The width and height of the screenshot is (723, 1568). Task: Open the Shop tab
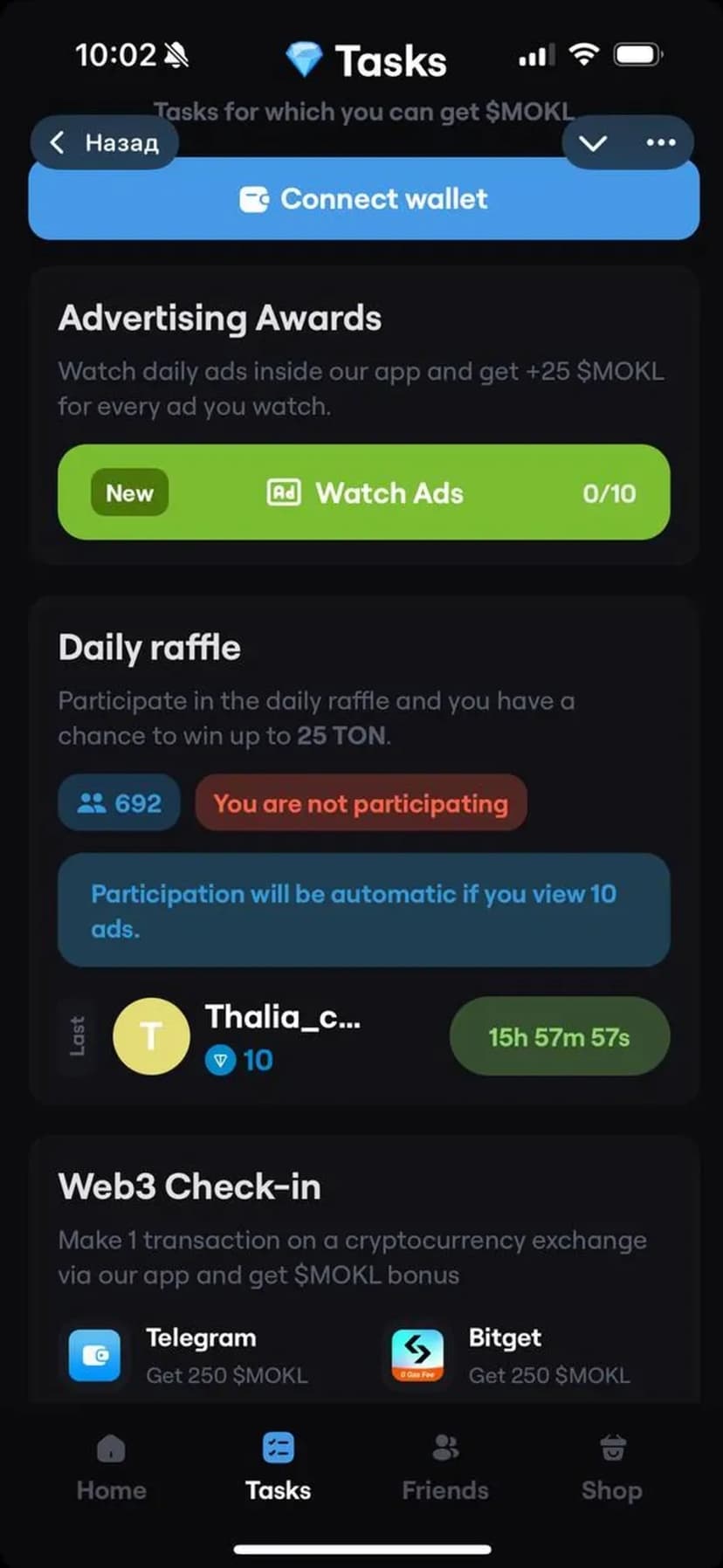611,1467
